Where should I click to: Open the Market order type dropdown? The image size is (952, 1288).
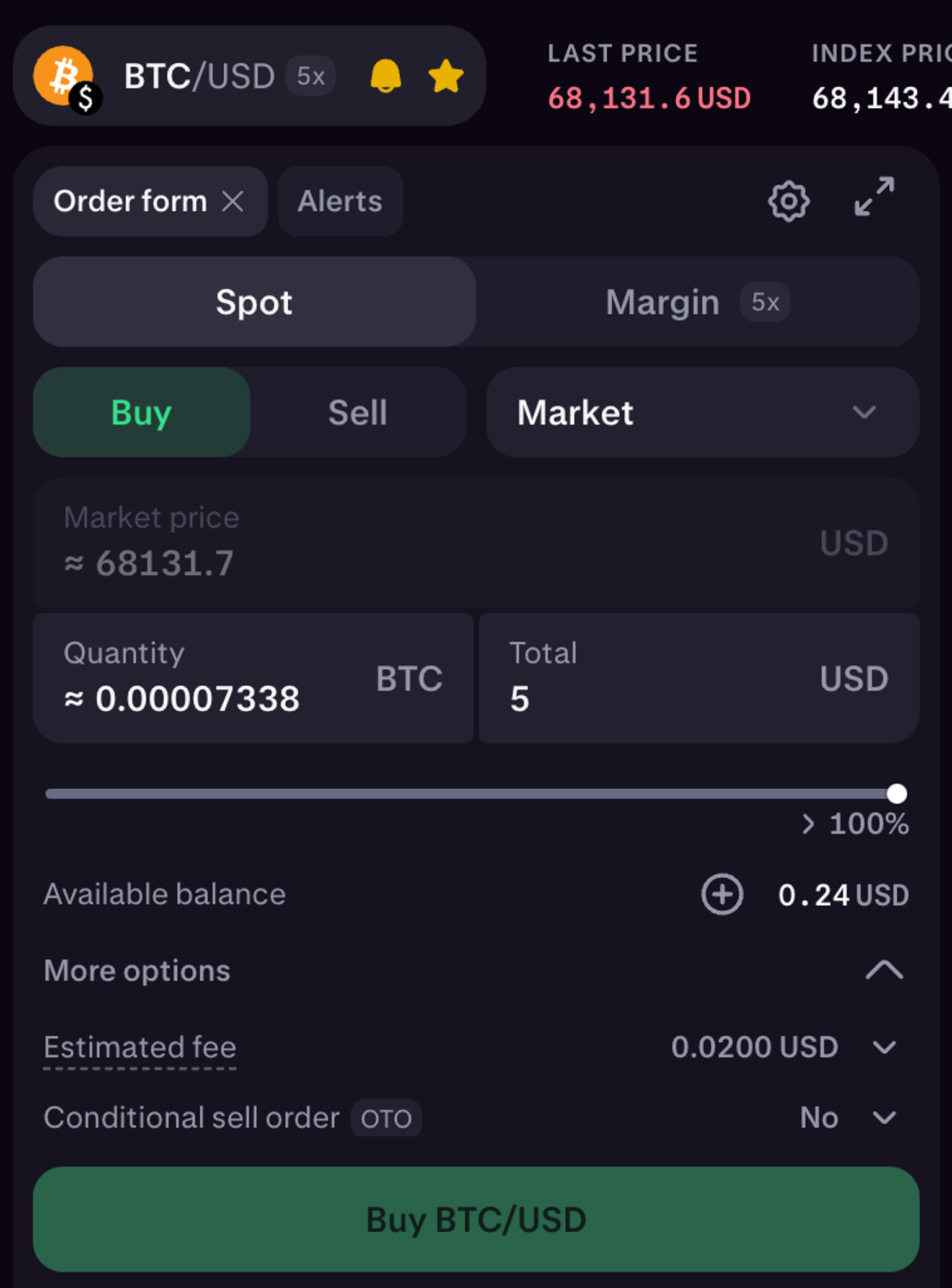tap(702, 412)
